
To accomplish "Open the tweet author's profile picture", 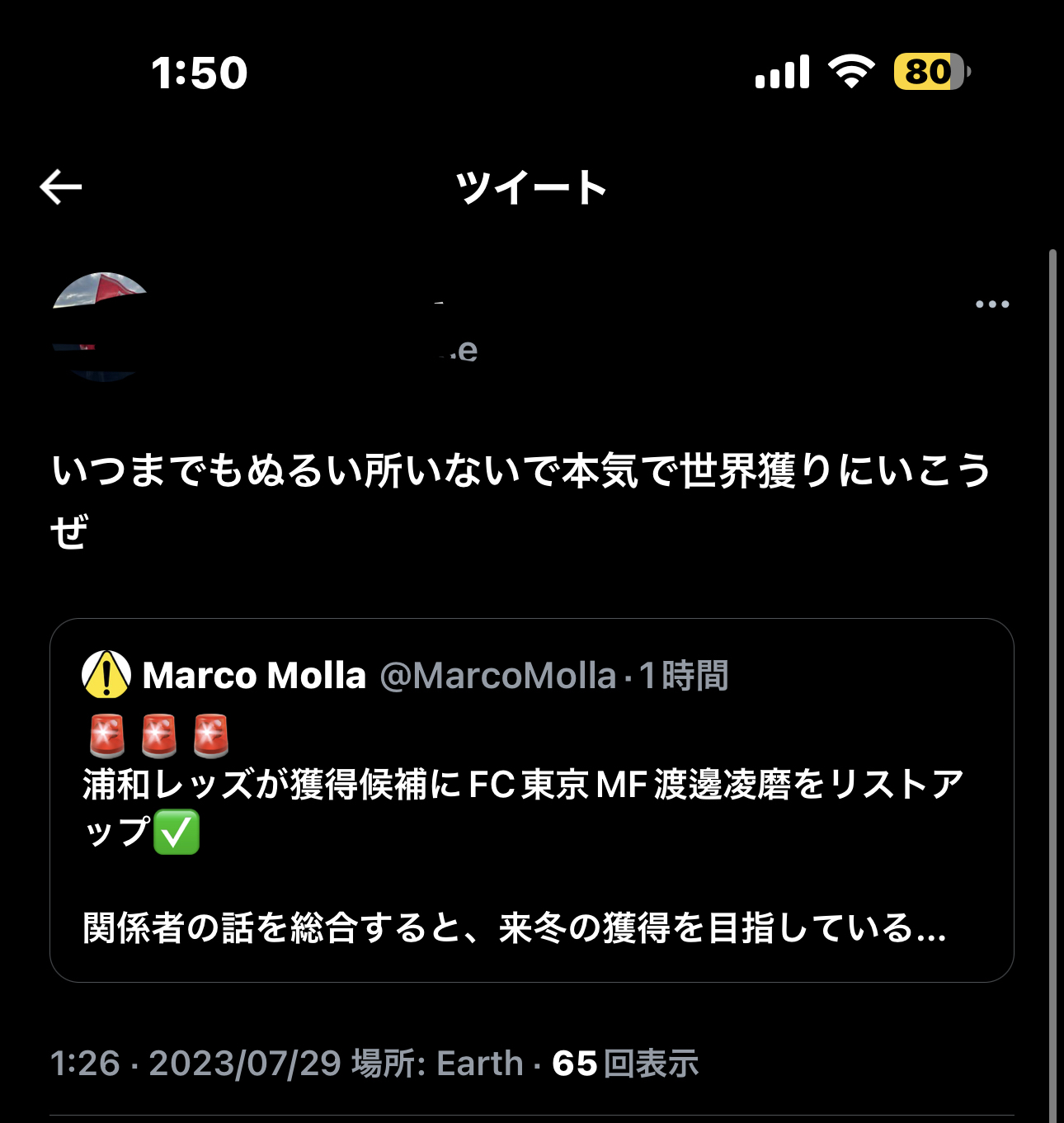I will click(102, 327).
